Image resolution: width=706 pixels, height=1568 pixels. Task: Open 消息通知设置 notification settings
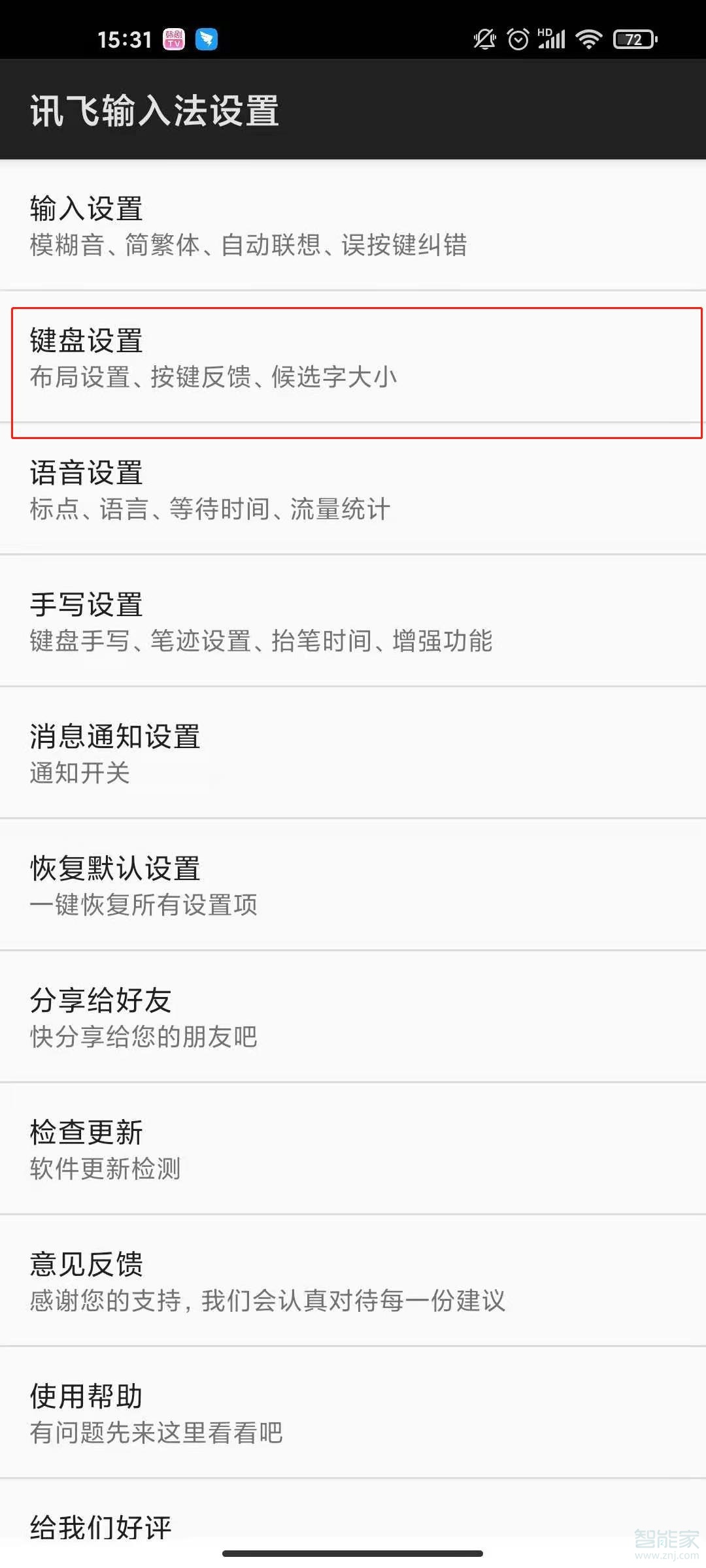click(x=353, y=753)
